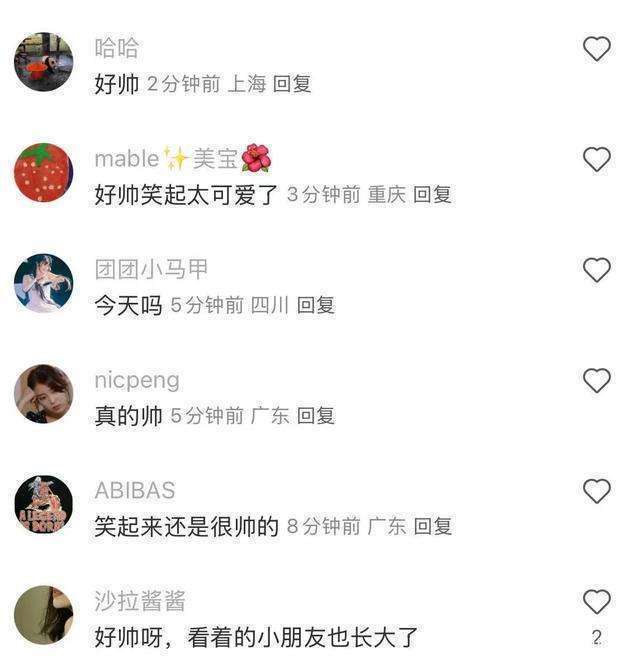Like 沙拉酱酱's comment
This screenshot has width=640, height=661.
597,602
